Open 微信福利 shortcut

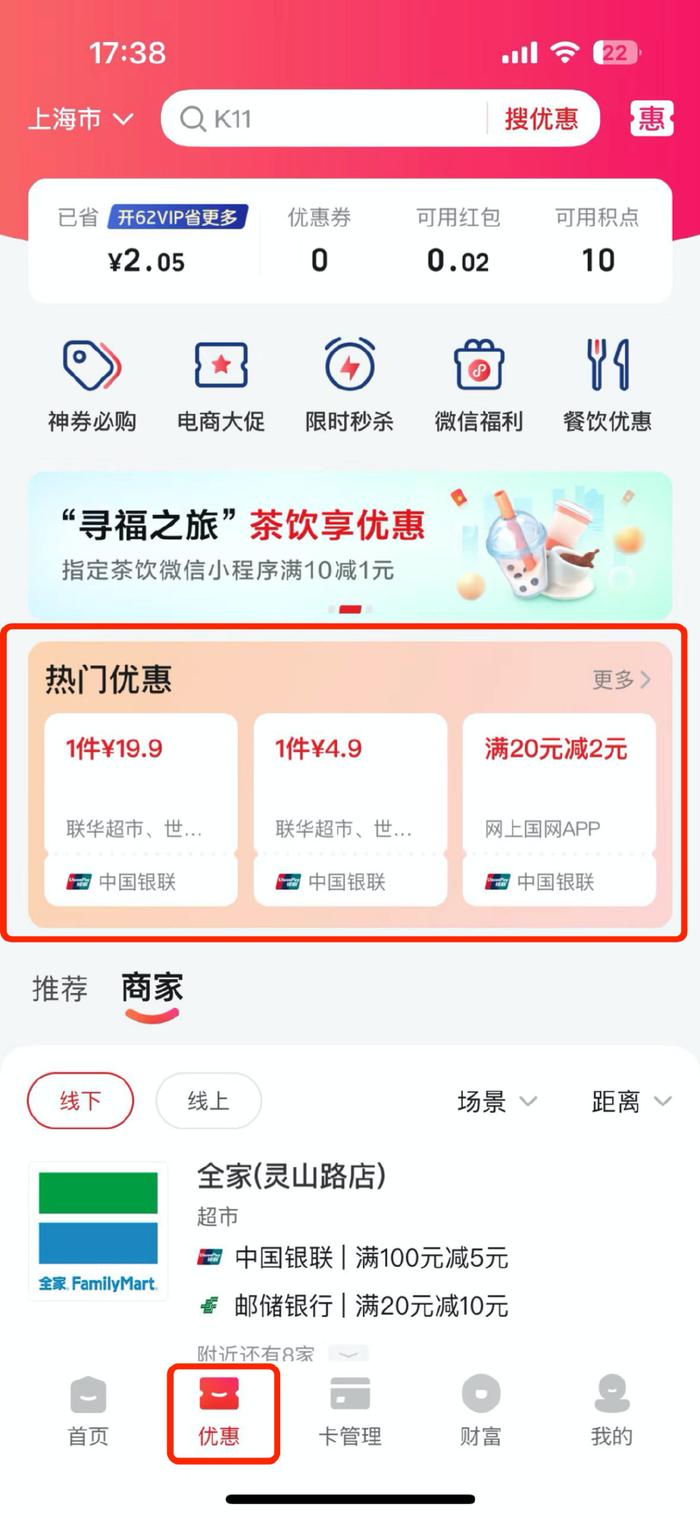pos(478,385)
